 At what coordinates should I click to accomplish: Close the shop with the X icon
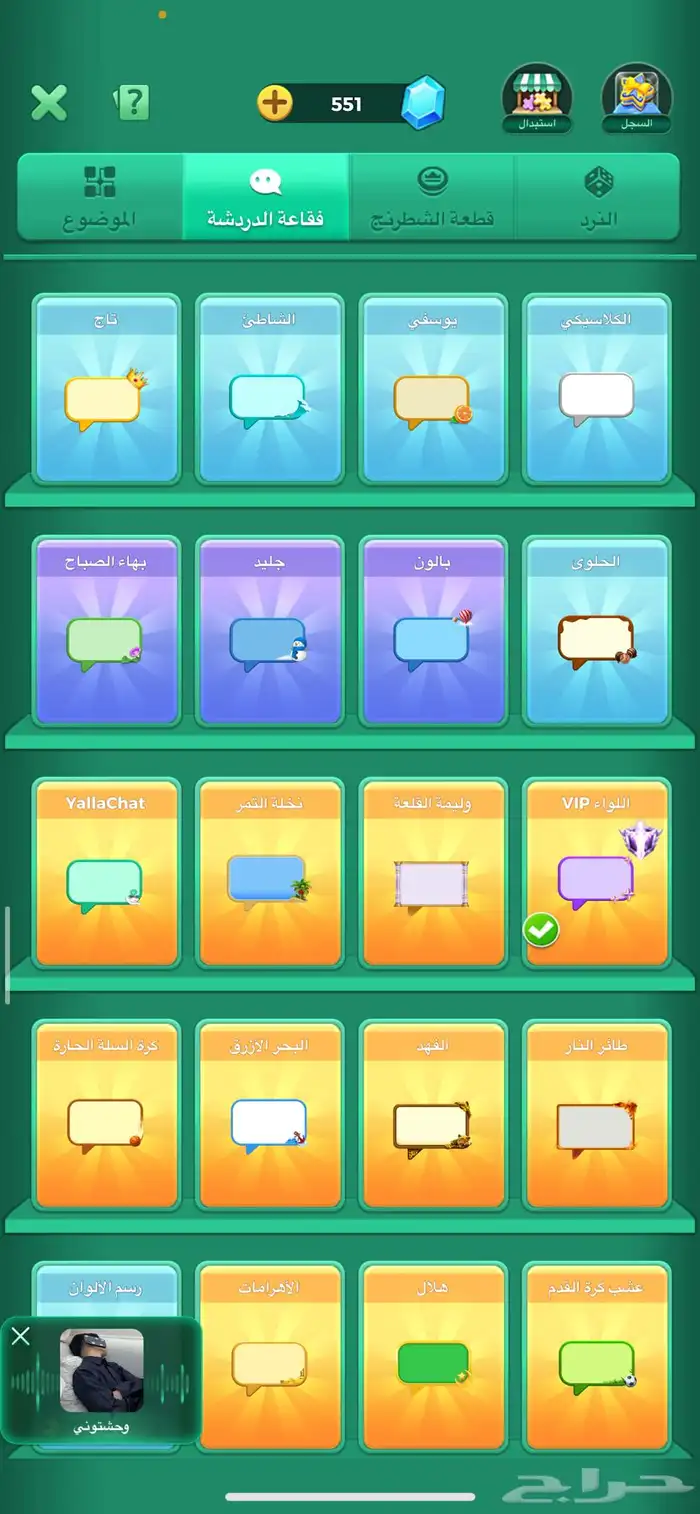(x=48, y=103)
